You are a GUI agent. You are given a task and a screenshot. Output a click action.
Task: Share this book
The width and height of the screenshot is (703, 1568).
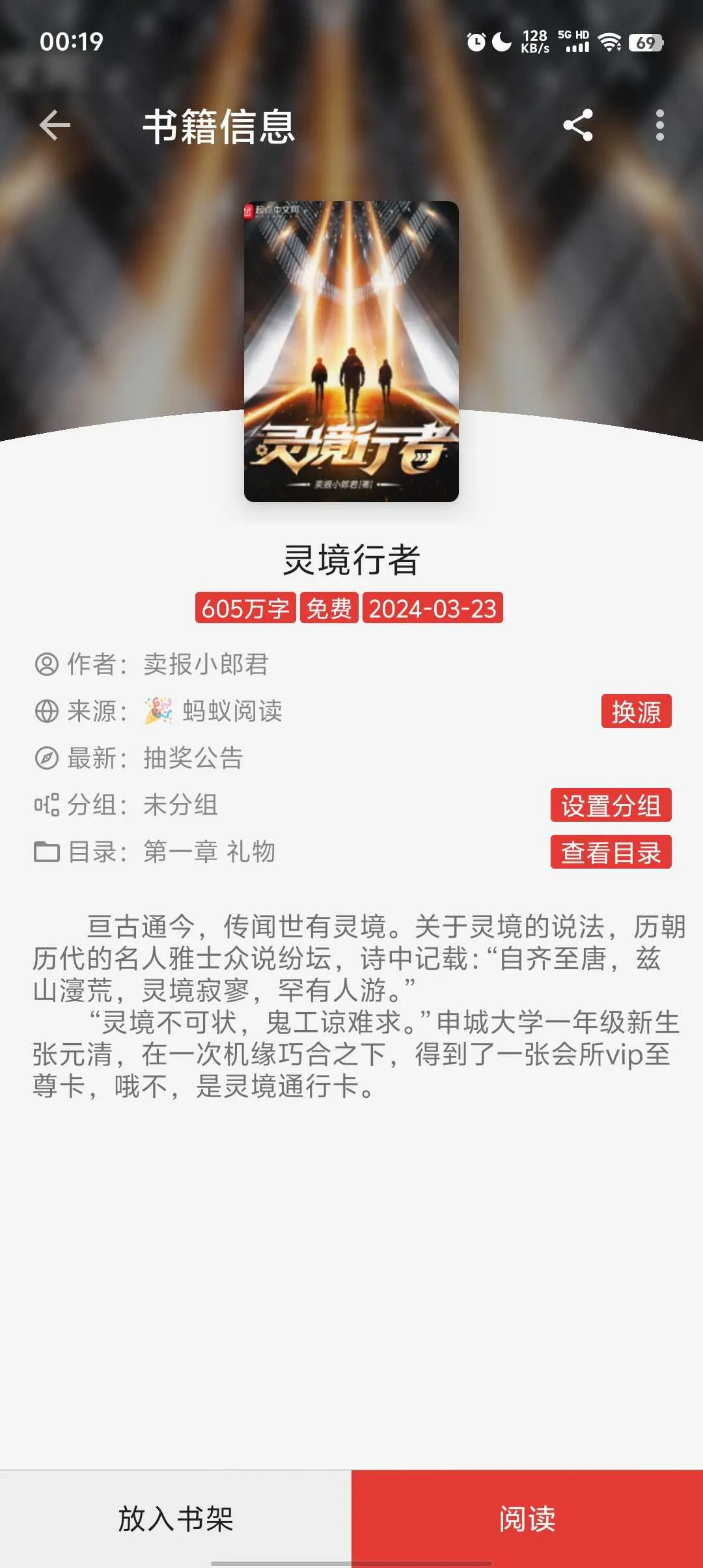(578, 125)
